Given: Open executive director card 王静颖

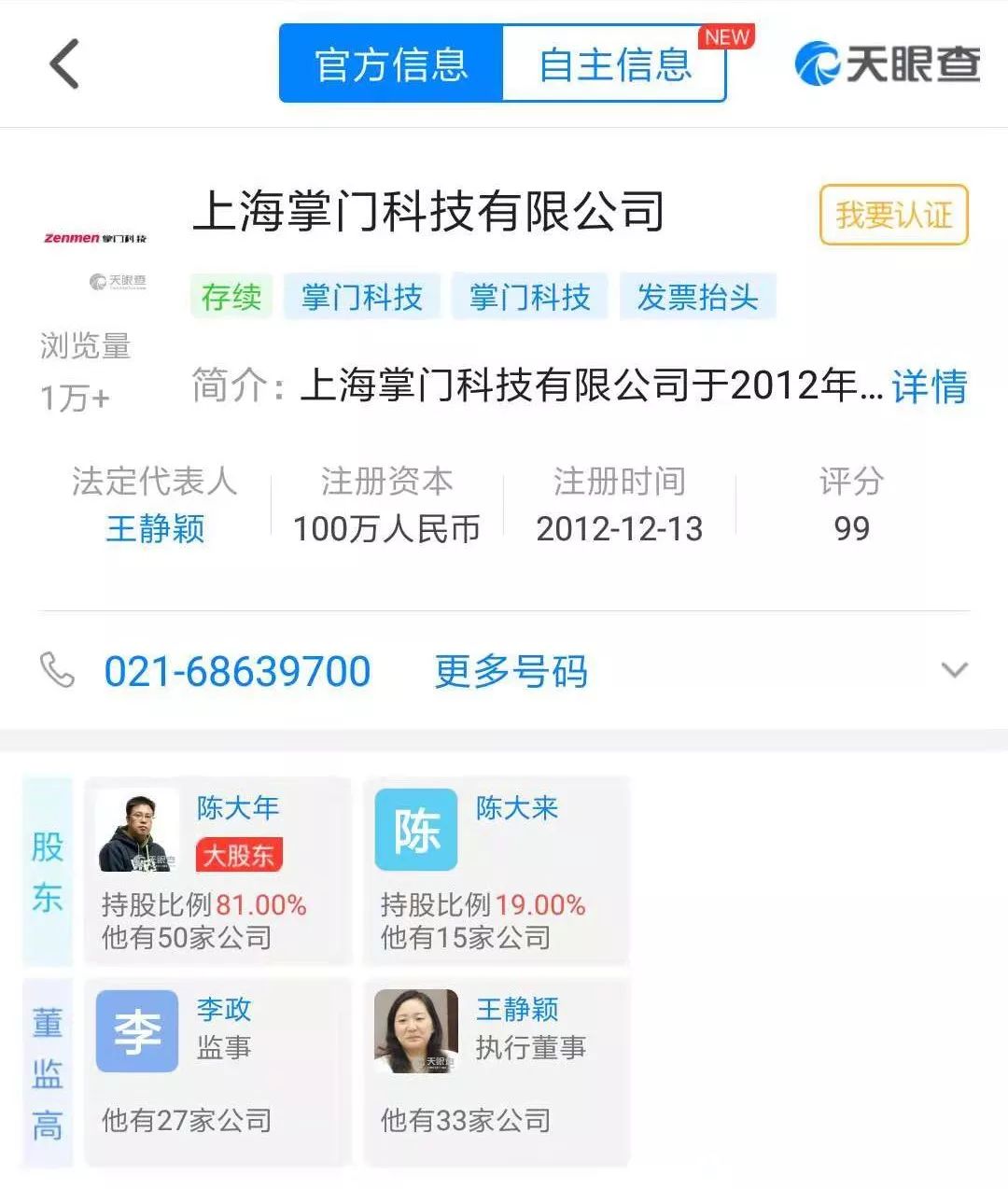Looking at the screenshot, I should tap(497, 1070).
